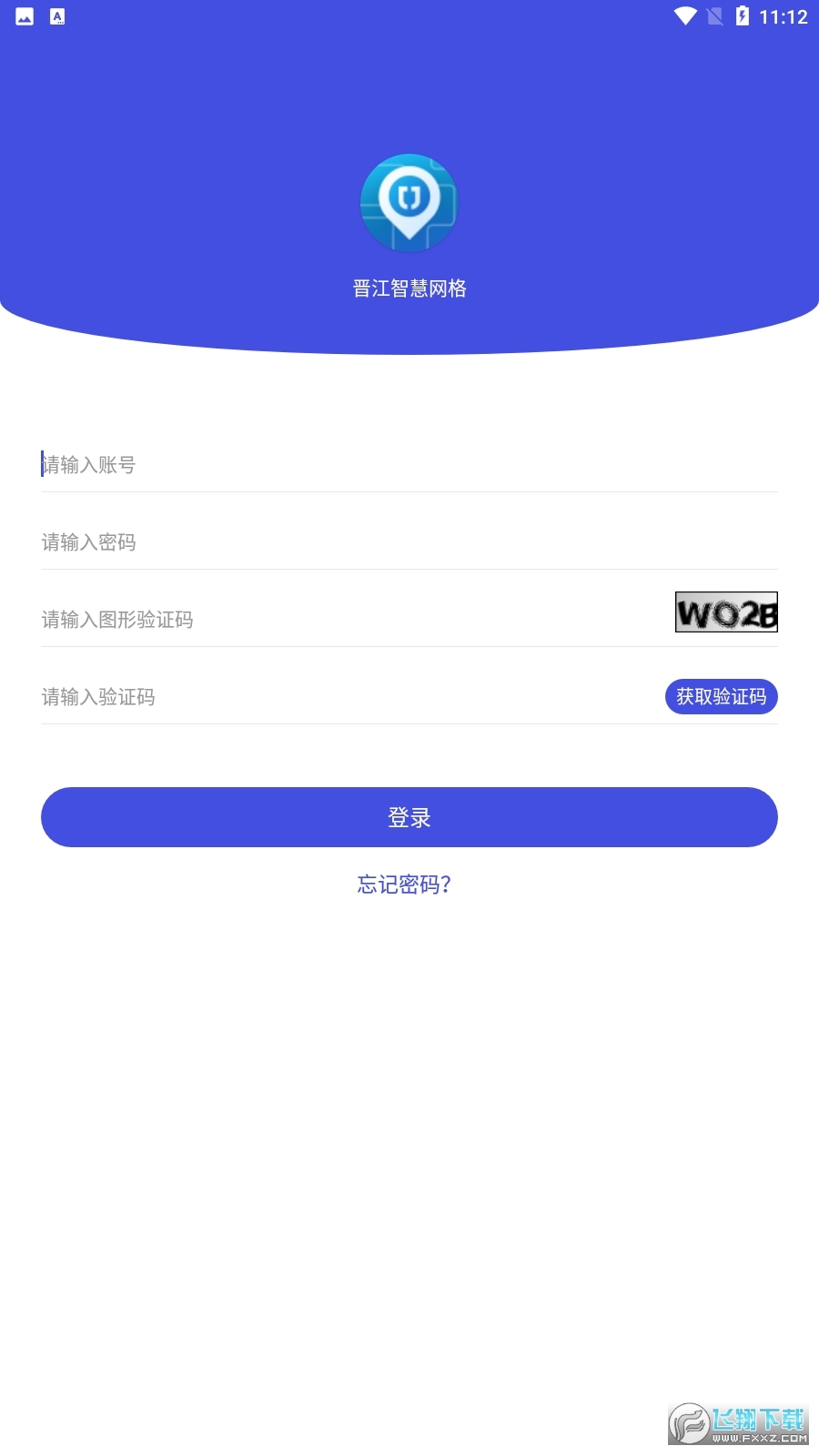Click the Wi-Fi icon in status bar

pyautogui.click(x=683, y=15)
